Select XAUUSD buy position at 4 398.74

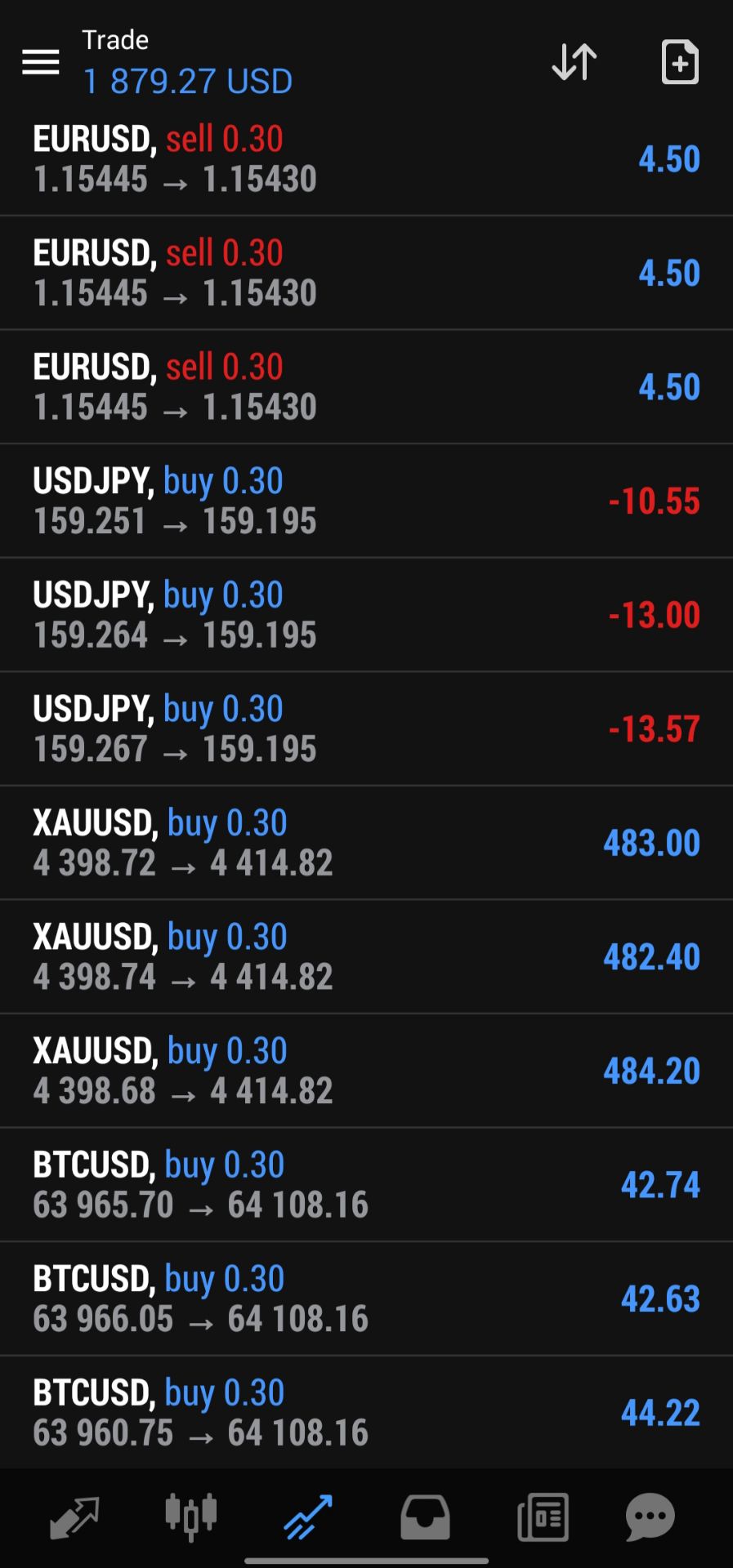pos(366,957)
